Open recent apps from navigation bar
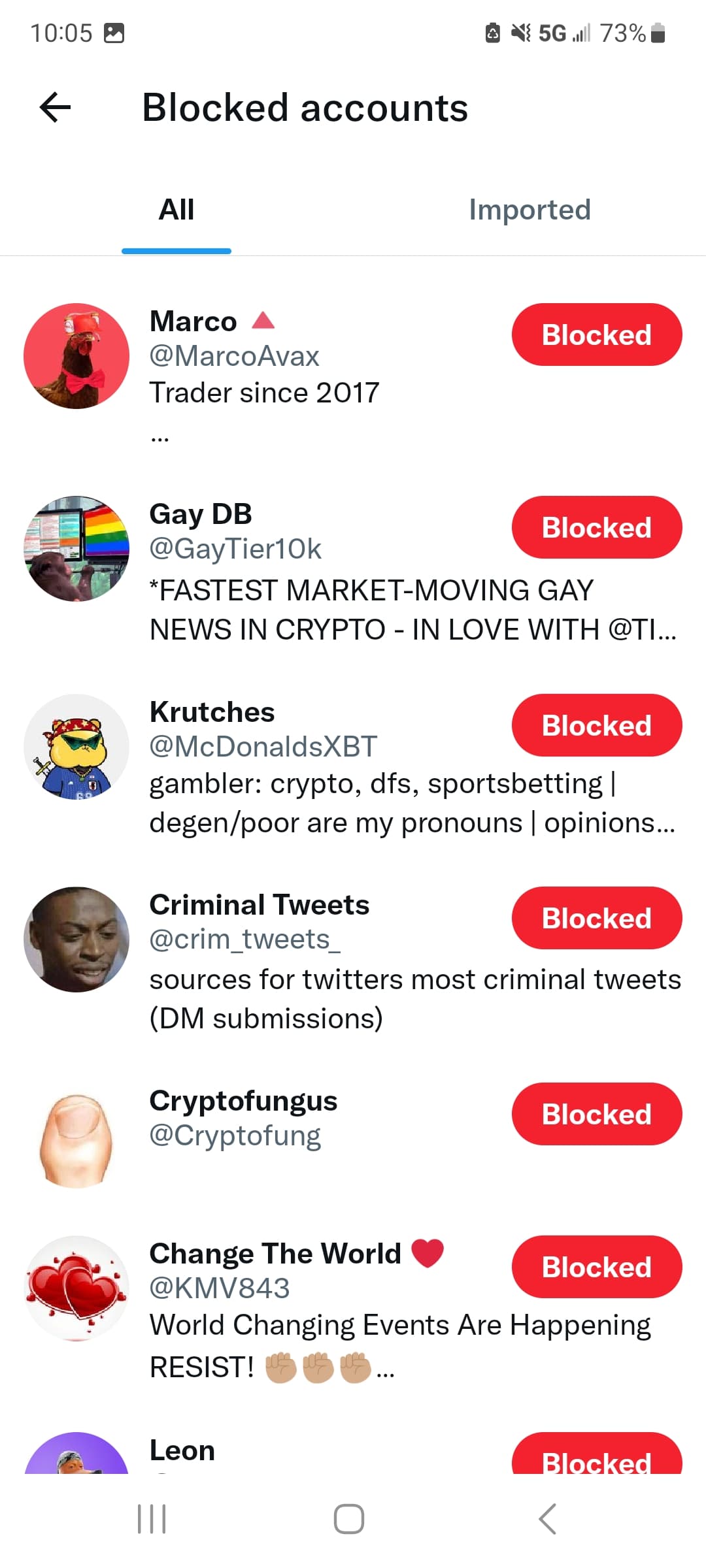The width and height of the screenshot is (706, 1568). [x=152, y=1518]
